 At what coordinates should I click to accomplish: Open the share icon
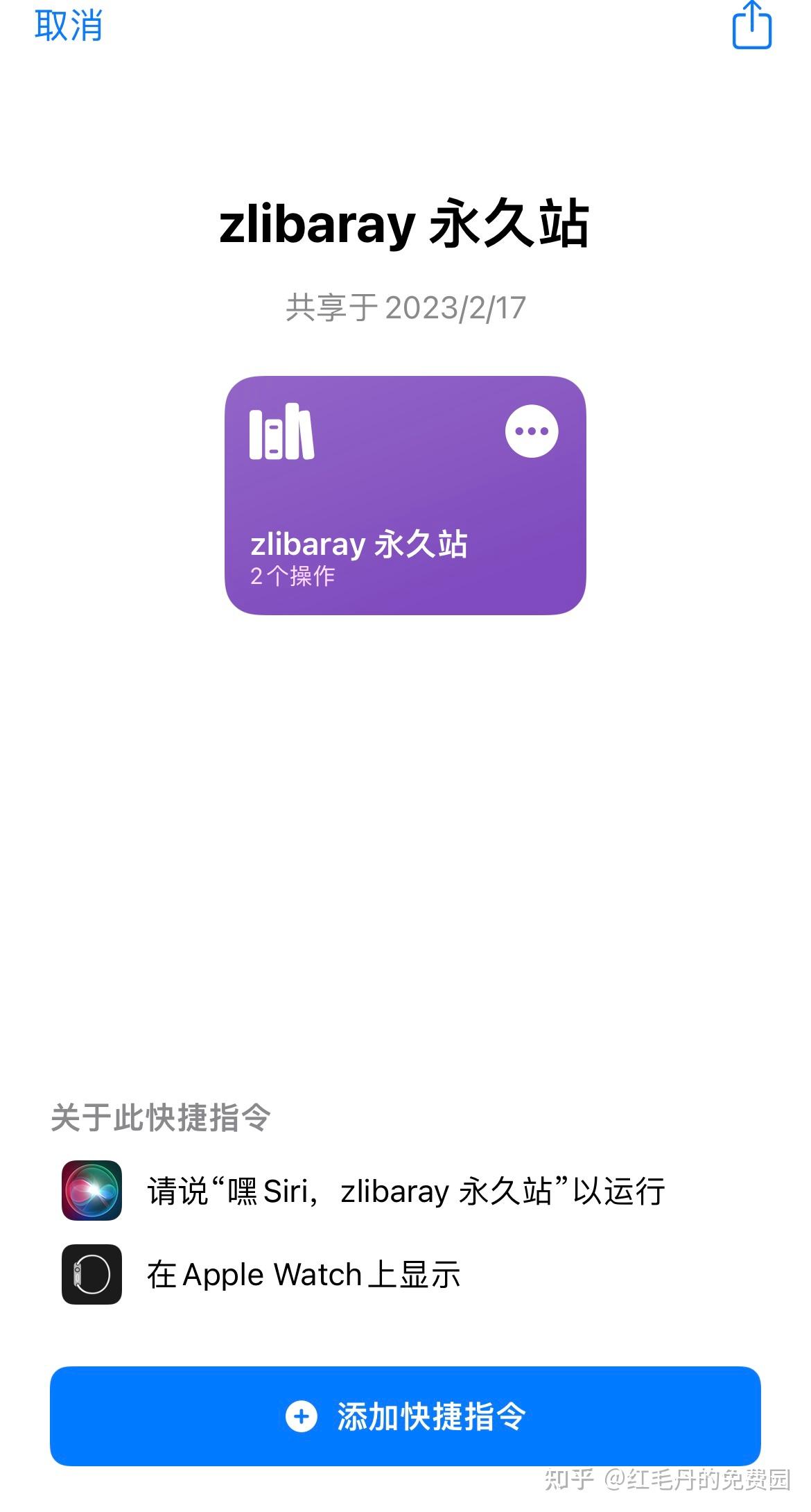click(752, 25)
